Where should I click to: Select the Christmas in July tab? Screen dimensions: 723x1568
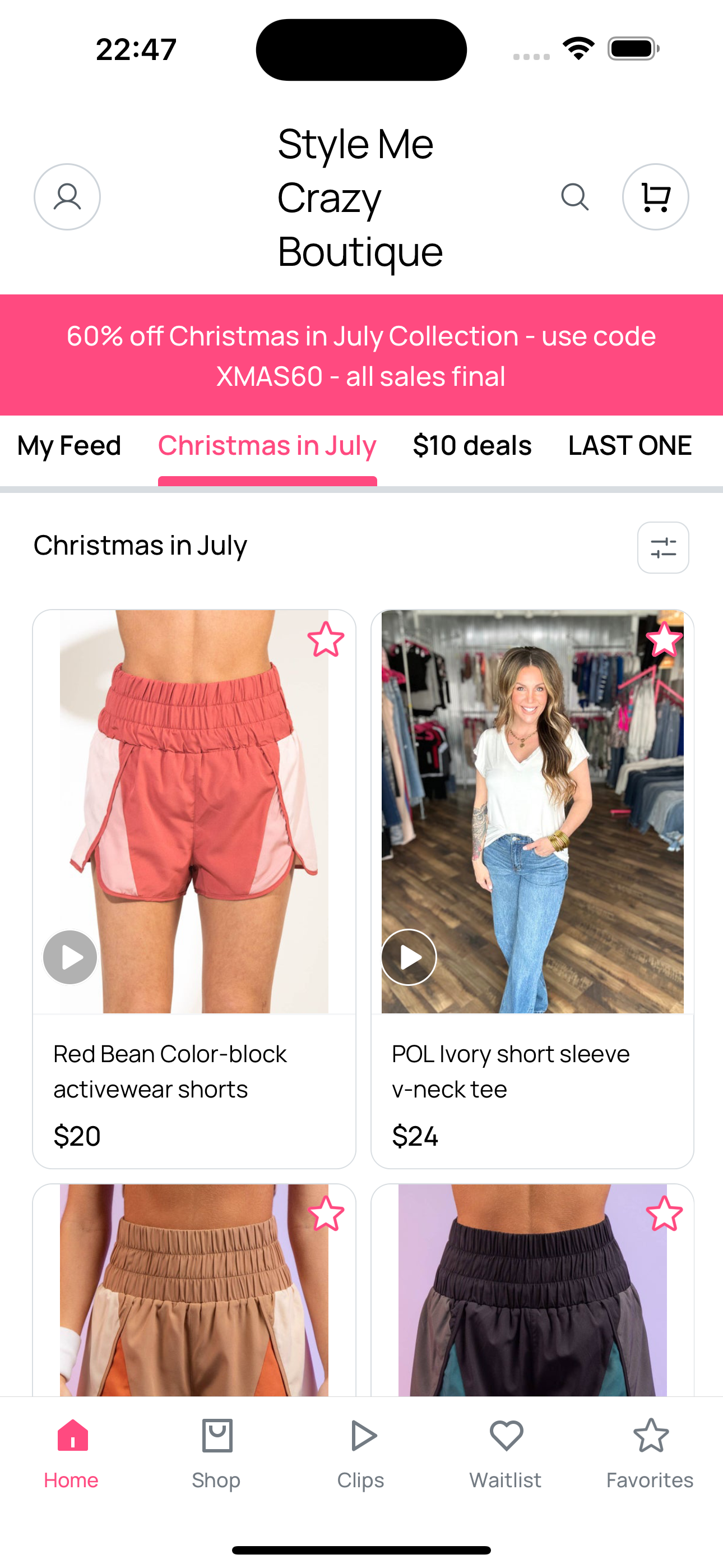pyautogui.click(x=267, y=445)
